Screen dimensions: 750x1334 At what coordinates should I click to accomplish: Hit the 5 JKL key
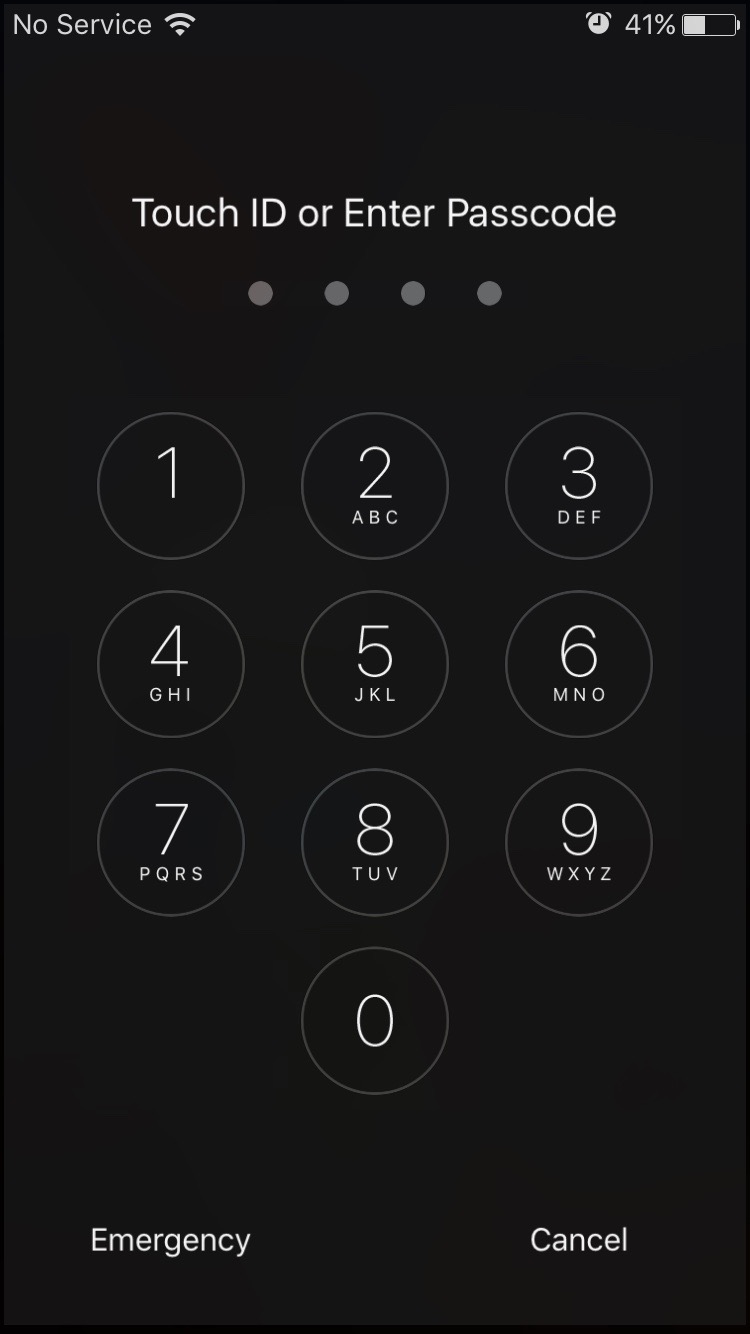pyautogui.click(x=375, y=664)
